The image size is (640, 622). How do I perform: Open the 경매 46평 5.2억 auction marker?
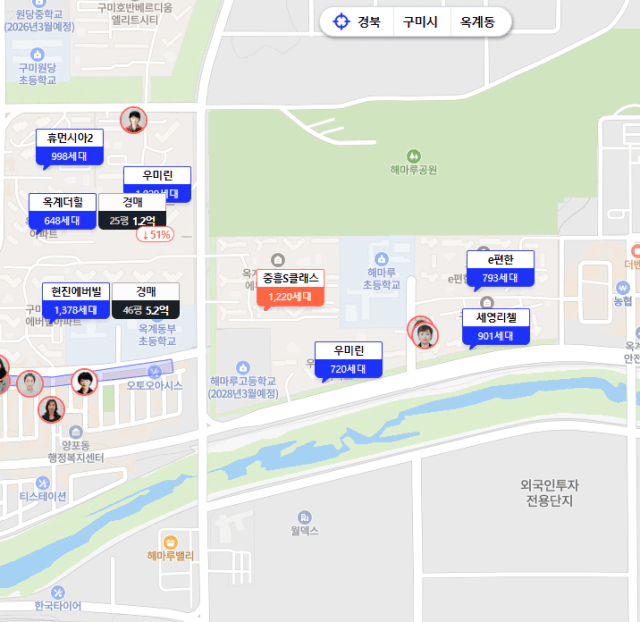(145, 300)
